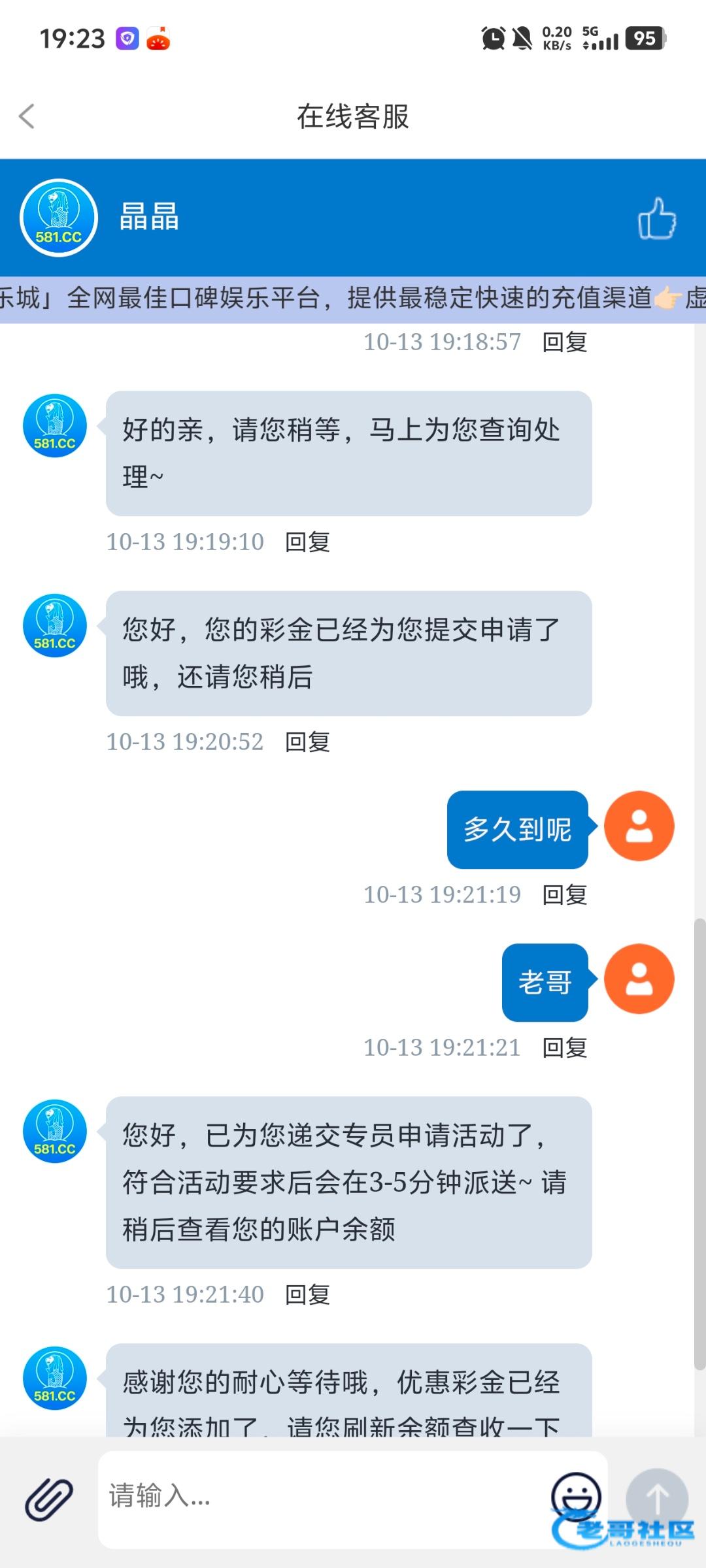Reply to the 老哥 message at 19:21:21
The width and height of the screenshot is (706, 1568).
coord(565,1048)
